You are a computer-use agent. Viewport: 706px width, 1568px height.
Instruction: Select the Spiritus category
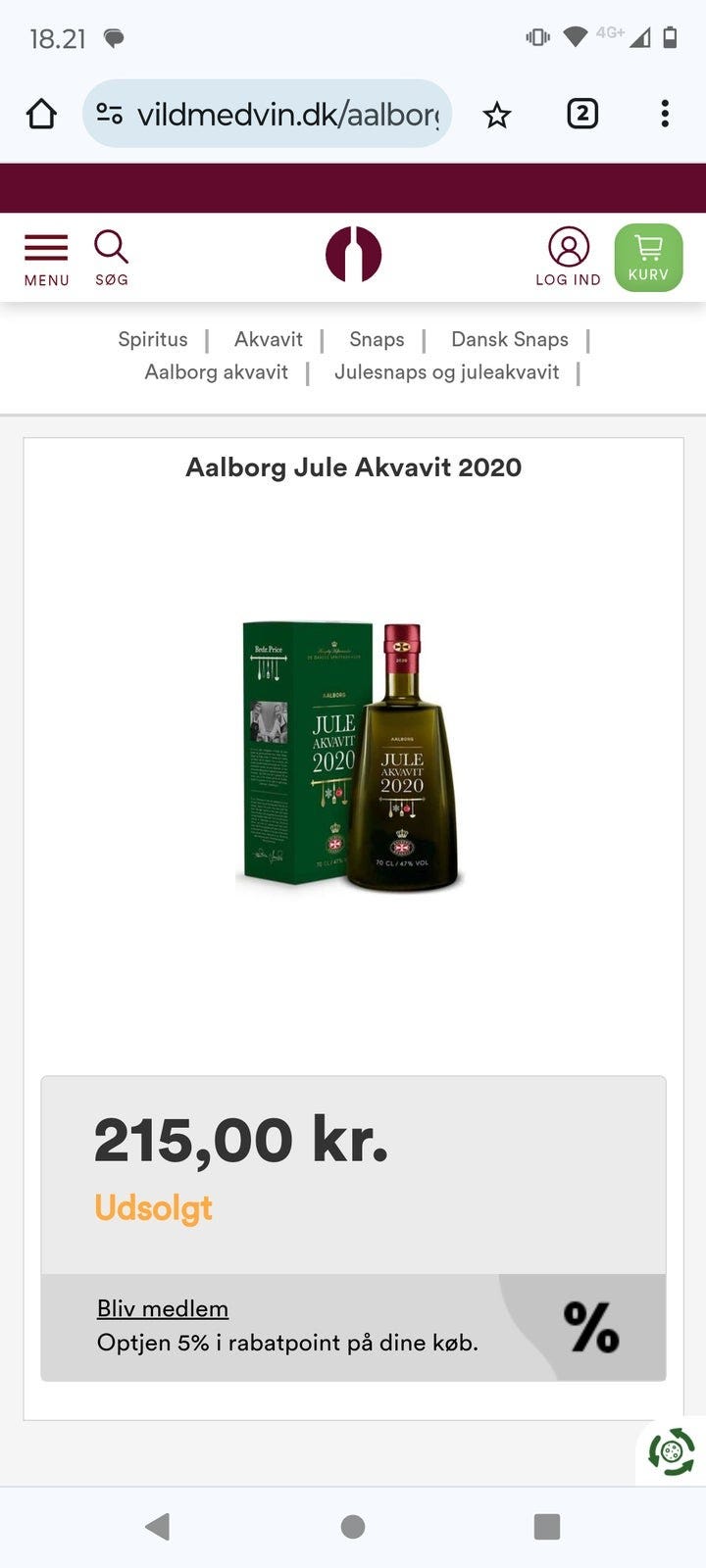click(153, 339)
